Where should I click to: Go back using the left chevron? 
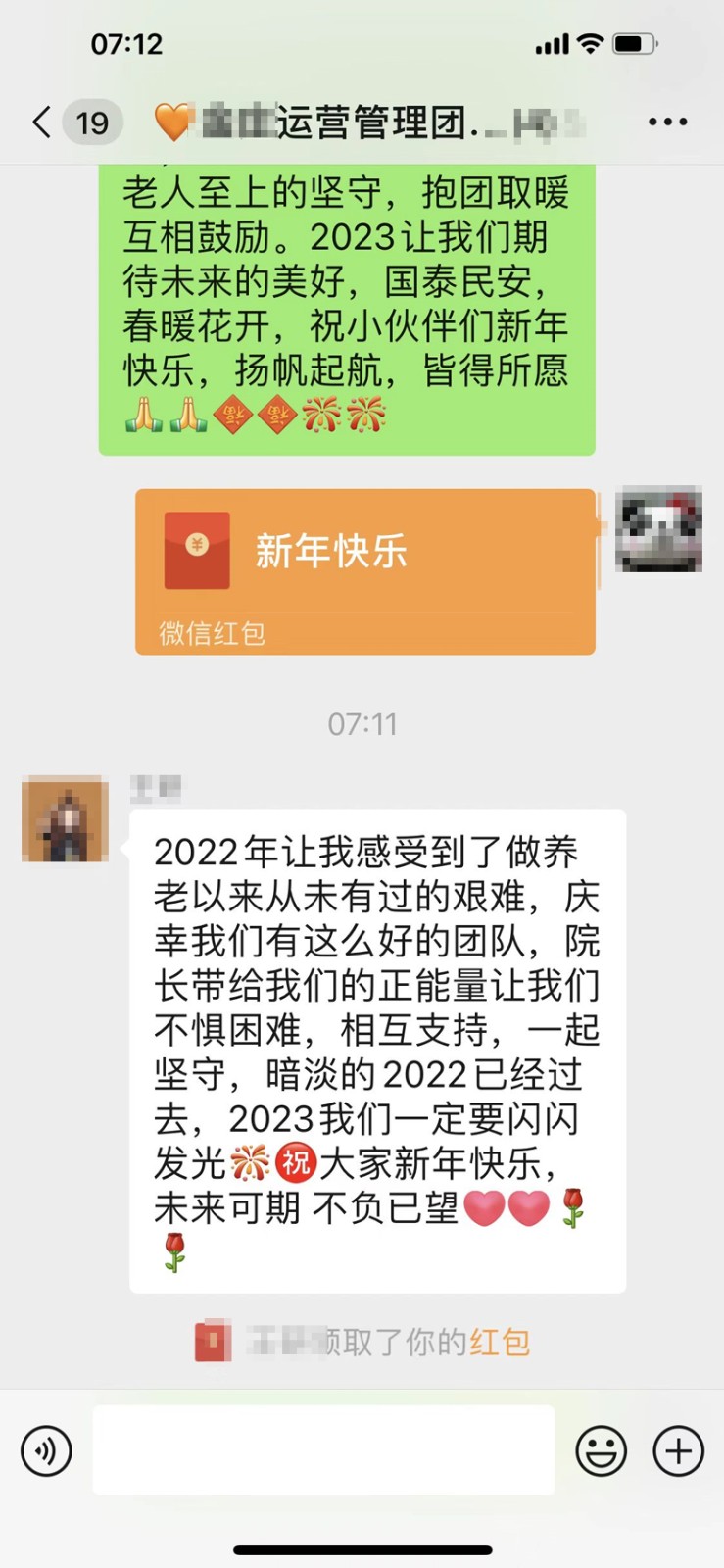[38, 120]
